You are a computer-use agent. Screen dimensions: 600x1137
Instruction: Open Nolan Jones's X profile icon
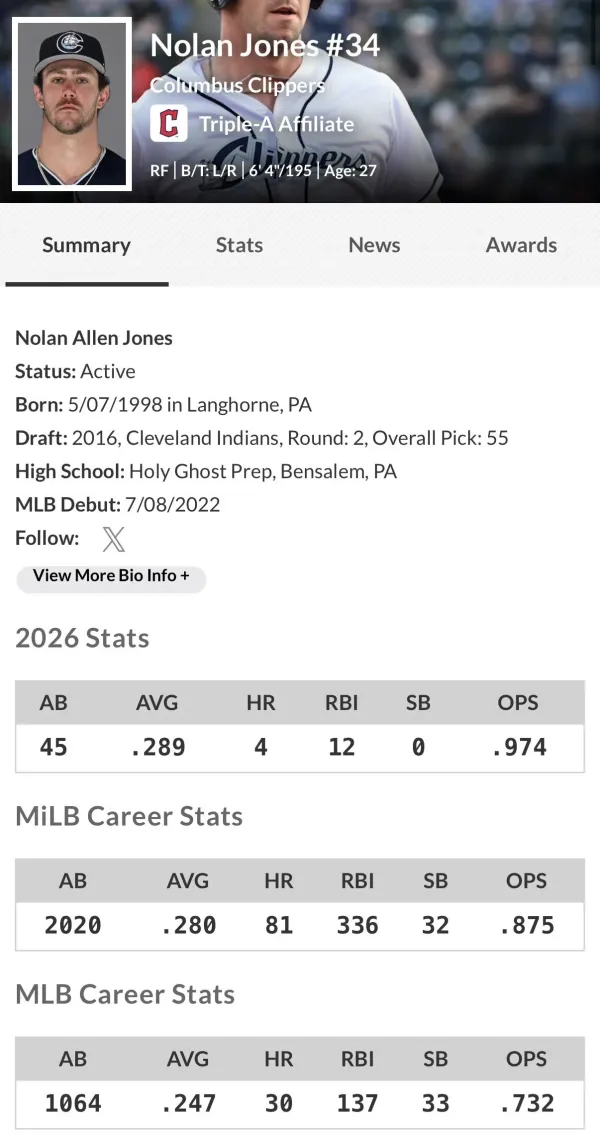tap(113, 539)
